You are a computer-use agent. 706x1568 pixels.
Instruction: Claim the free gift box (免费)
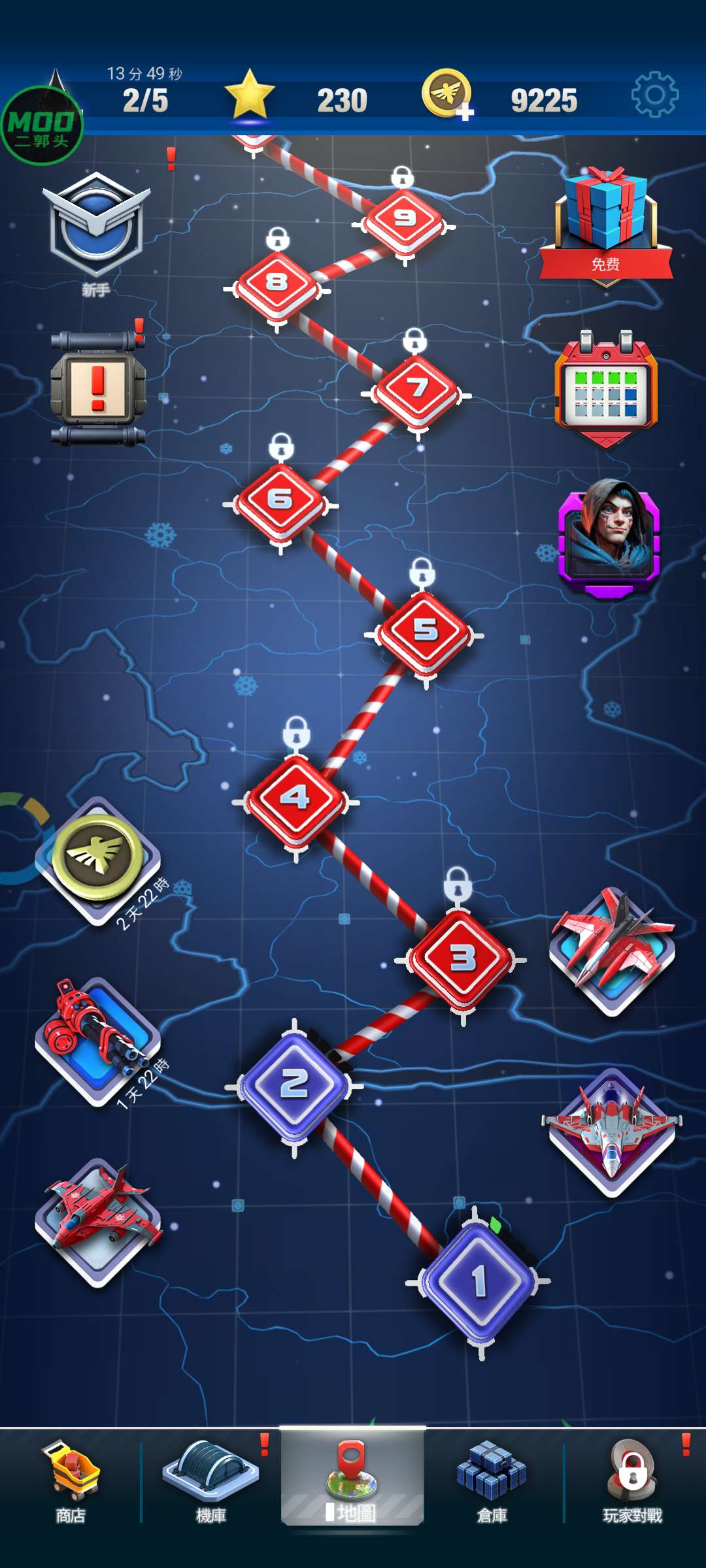[x=606, y=222]
